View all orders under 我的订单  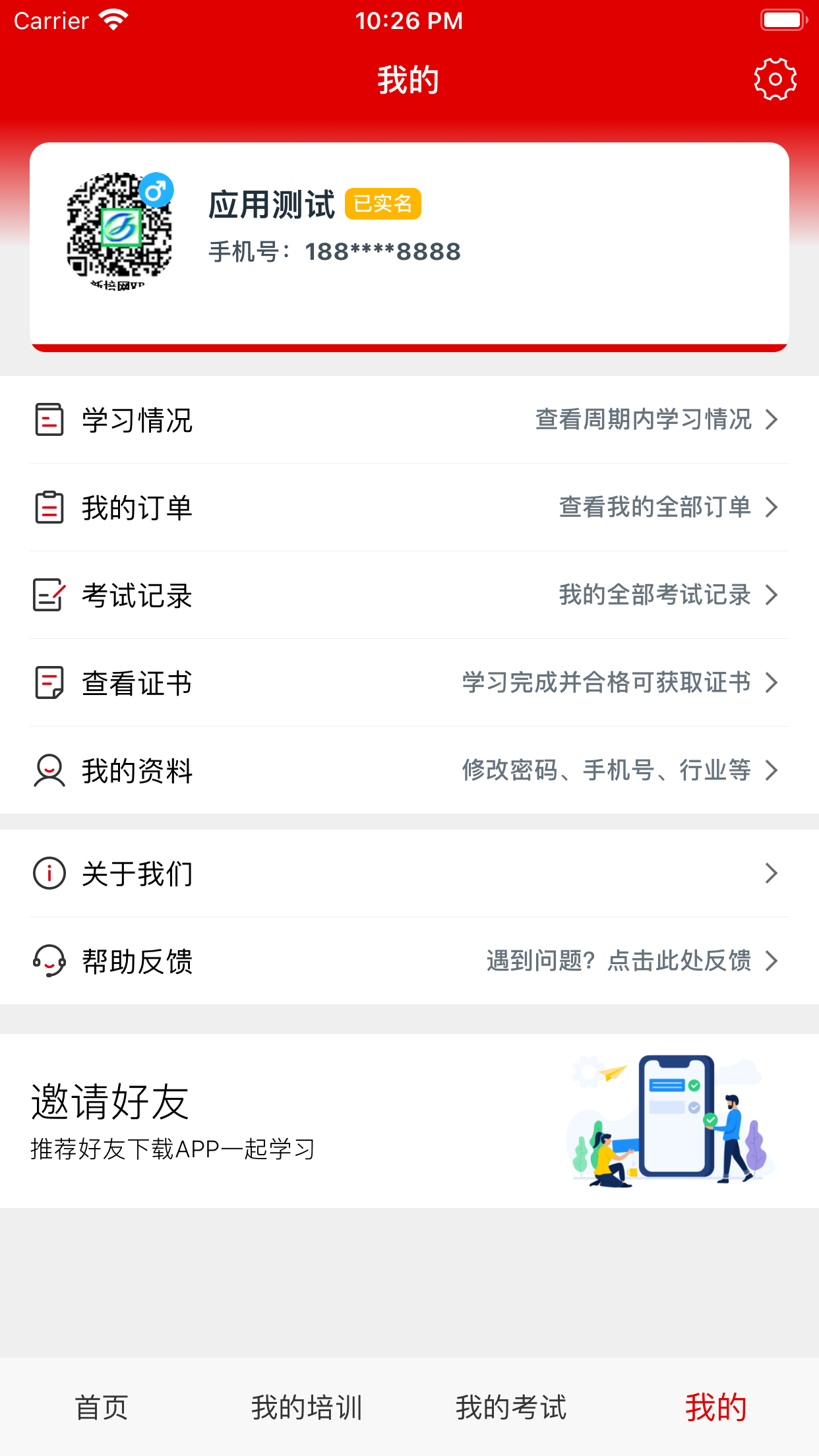(x=409, y=508)
